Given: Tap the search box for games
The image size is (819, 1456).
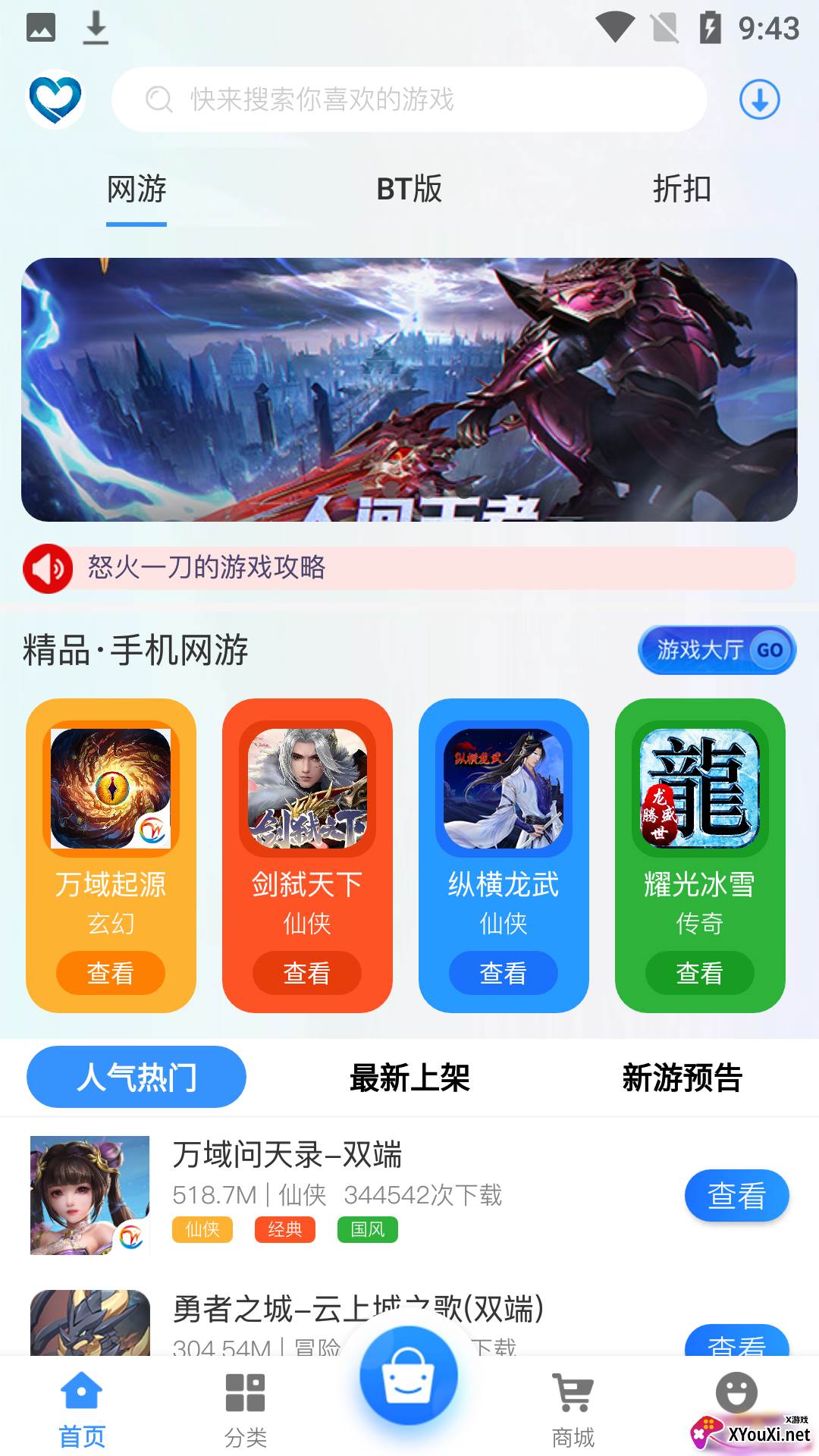Looking at the screenshot, I should [409, 99].
